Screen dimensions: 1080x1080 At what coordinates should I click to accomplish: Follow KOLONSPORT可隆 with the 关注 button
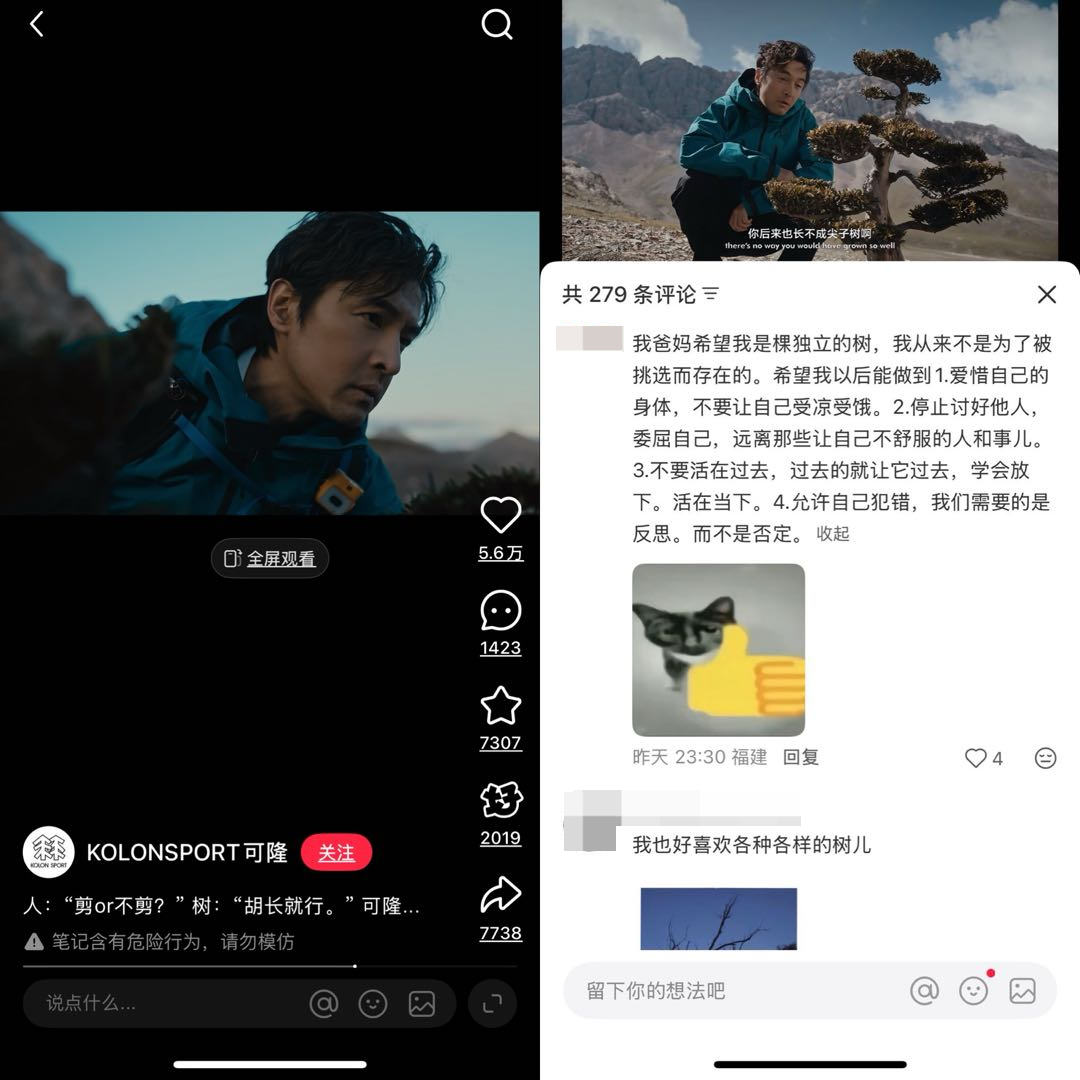click(336, 853)
